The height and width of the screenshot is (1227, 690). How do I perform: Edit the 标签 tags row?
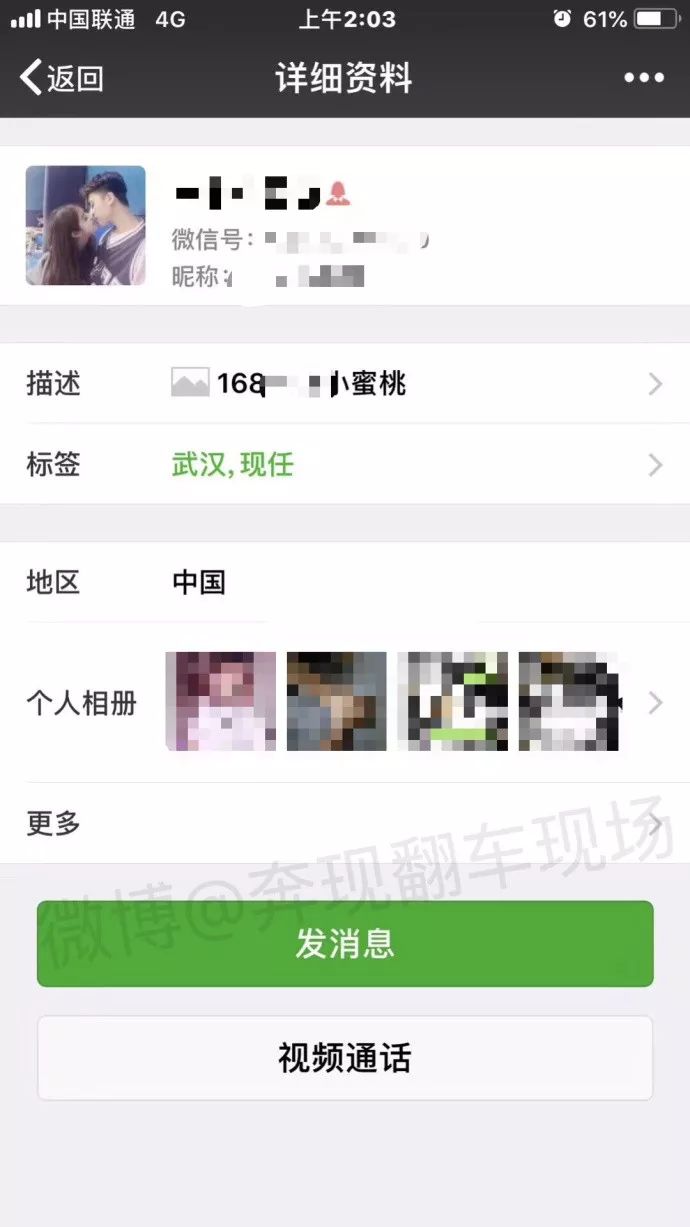344,464
